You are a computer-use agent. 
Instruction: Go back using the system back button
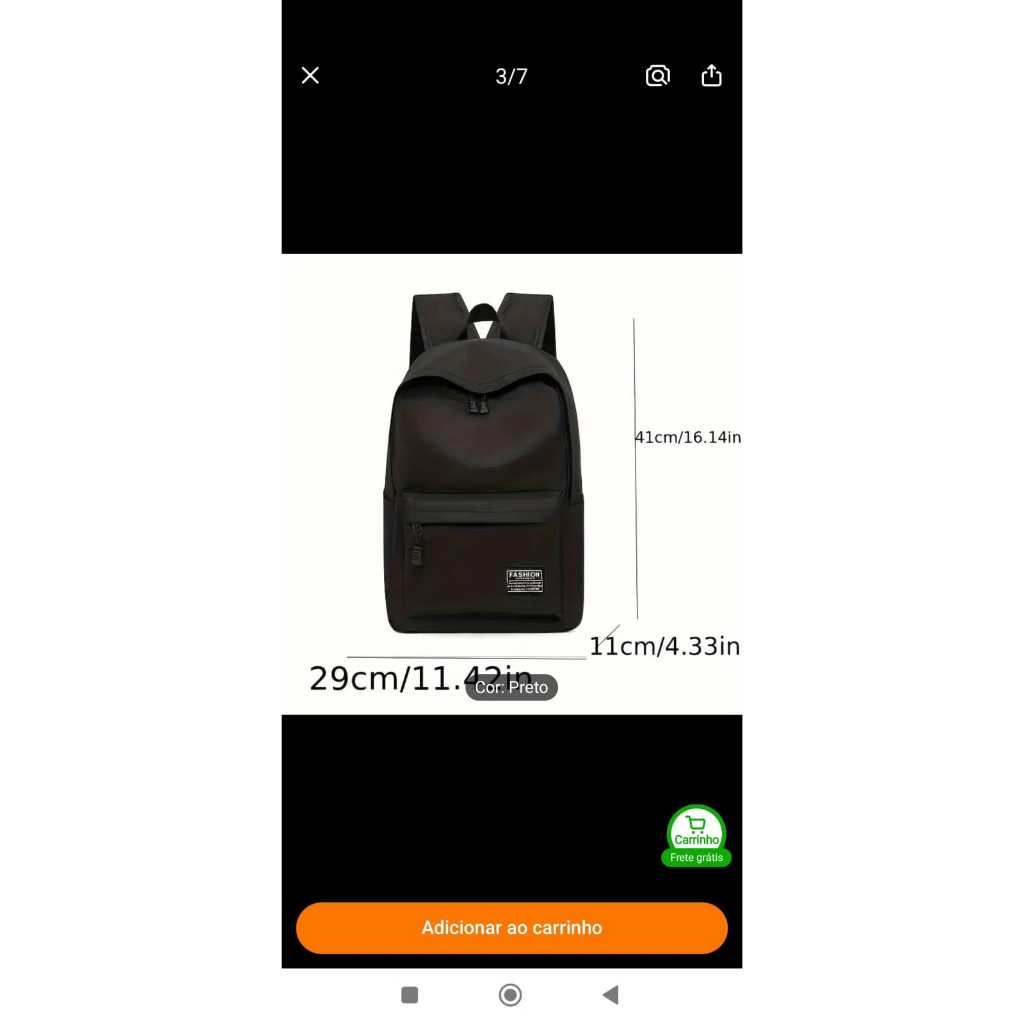(x=611, y=995)
